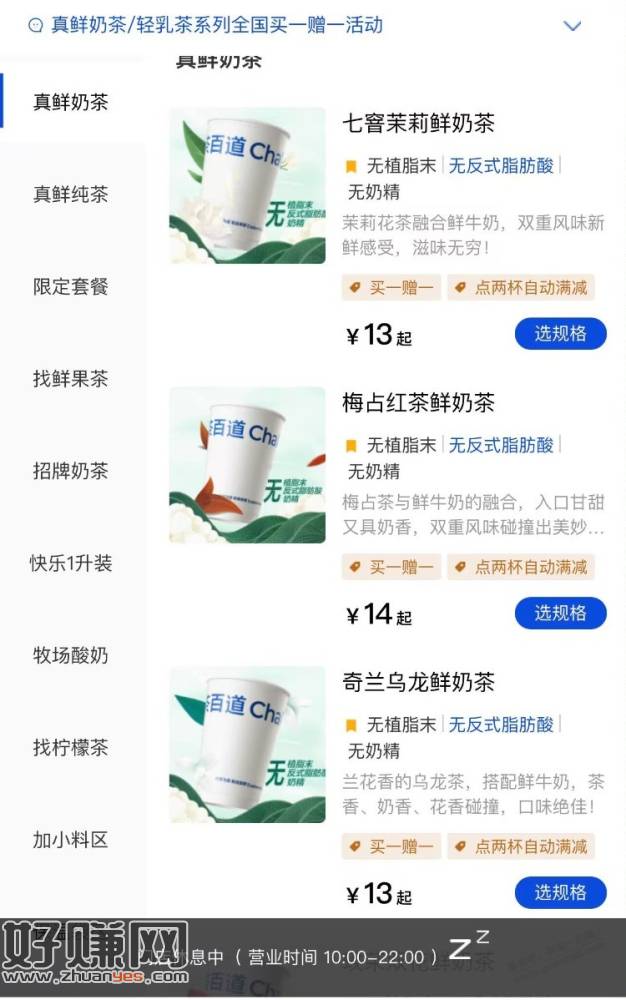626x1000 pixels.
Task: Select the 快乐1升装 category
Action: (71, 563)
